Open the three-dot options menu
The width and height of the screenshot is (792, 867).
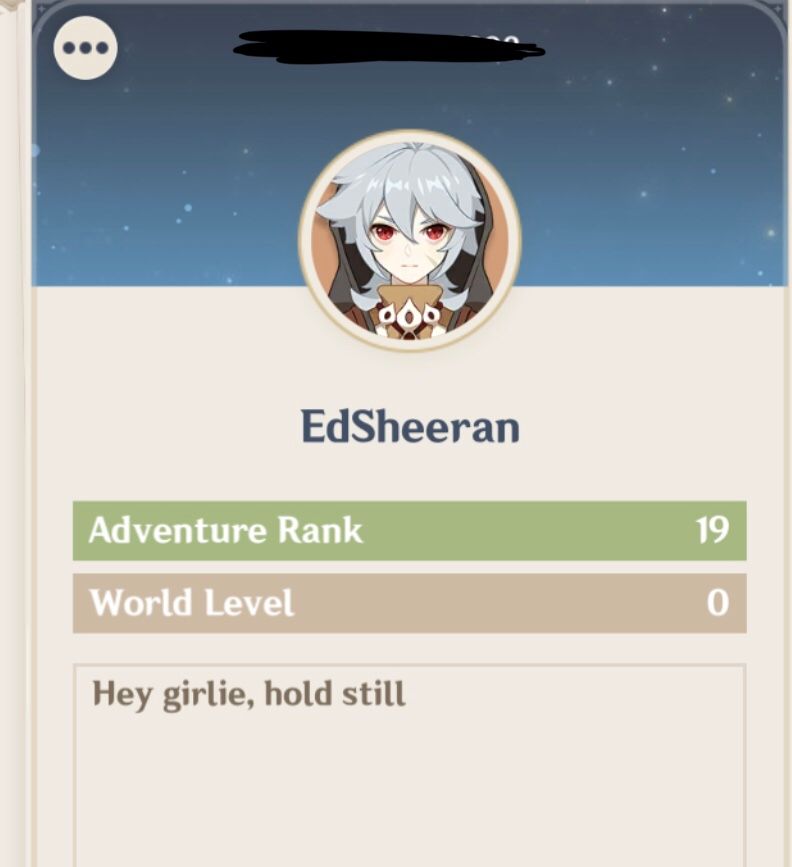pos(85,47)
